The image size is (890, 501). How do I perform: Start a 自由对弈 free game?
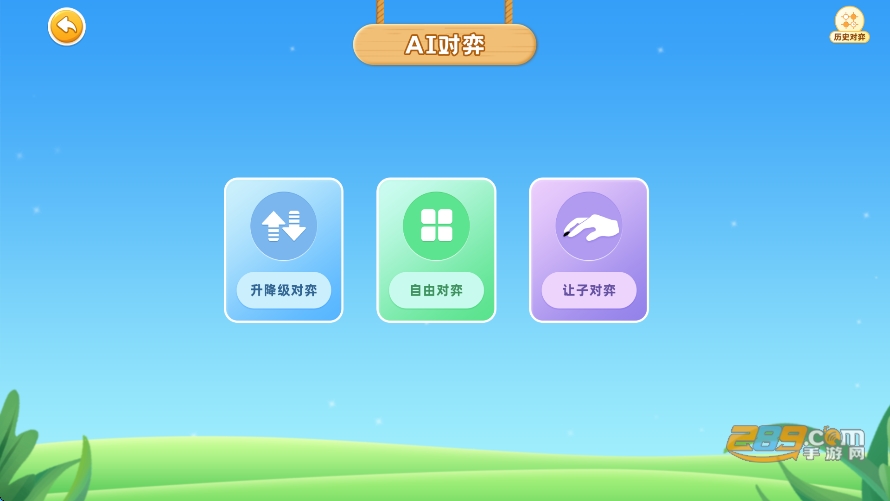tap(436, 250)
